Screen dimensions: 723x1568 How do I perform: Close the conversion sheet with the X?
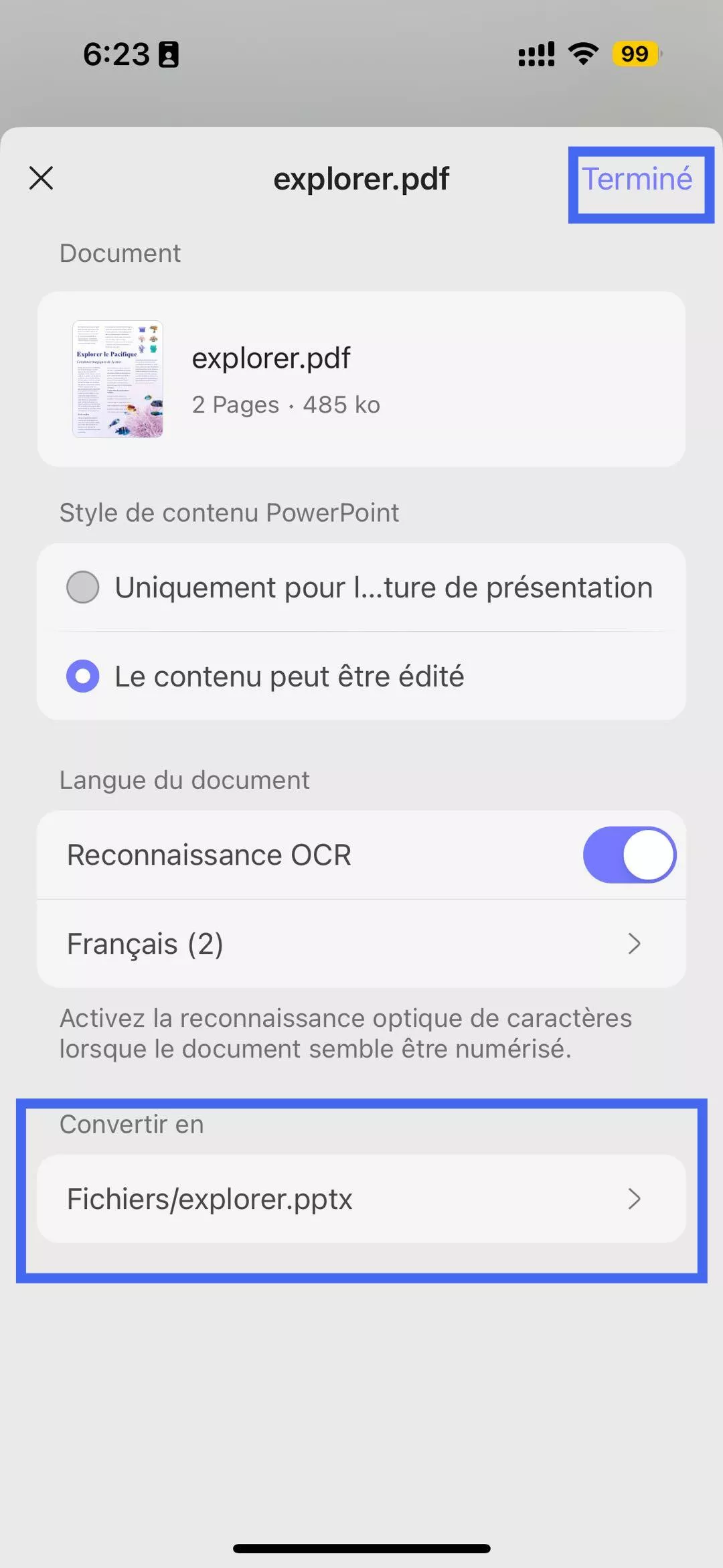click(42, 178)
